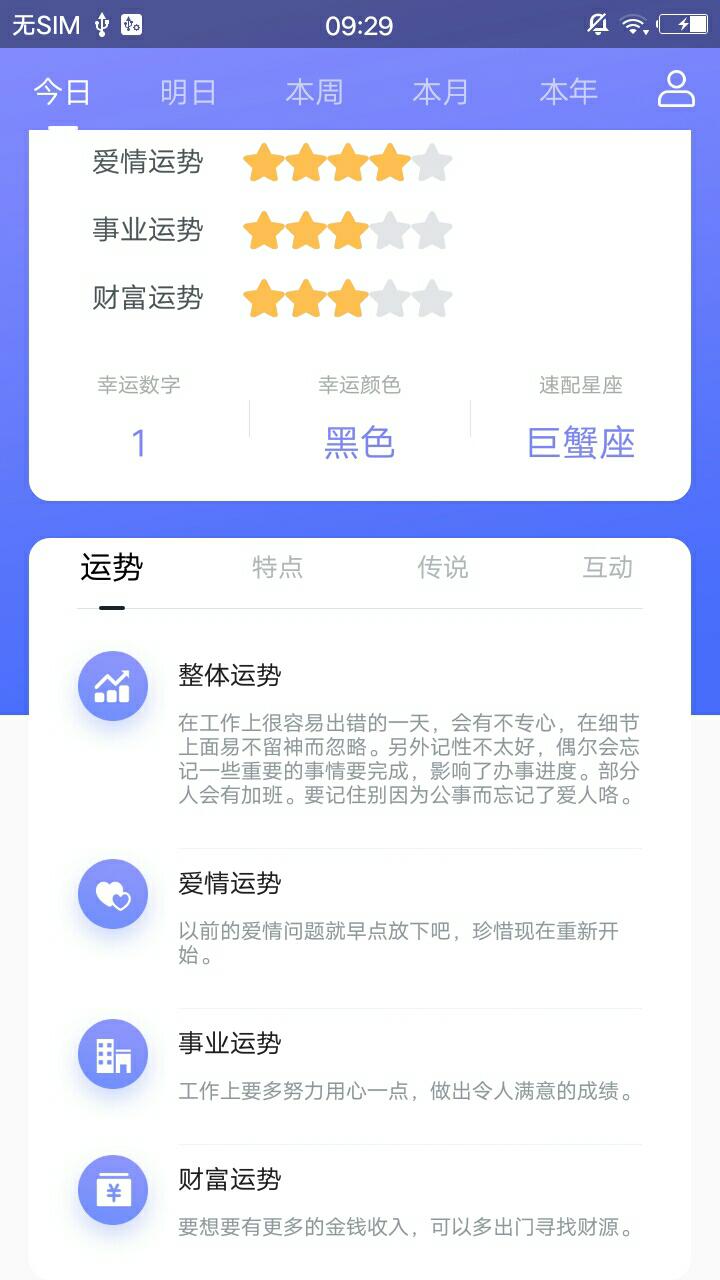Open the user profile icon

(x=676, y=89)
